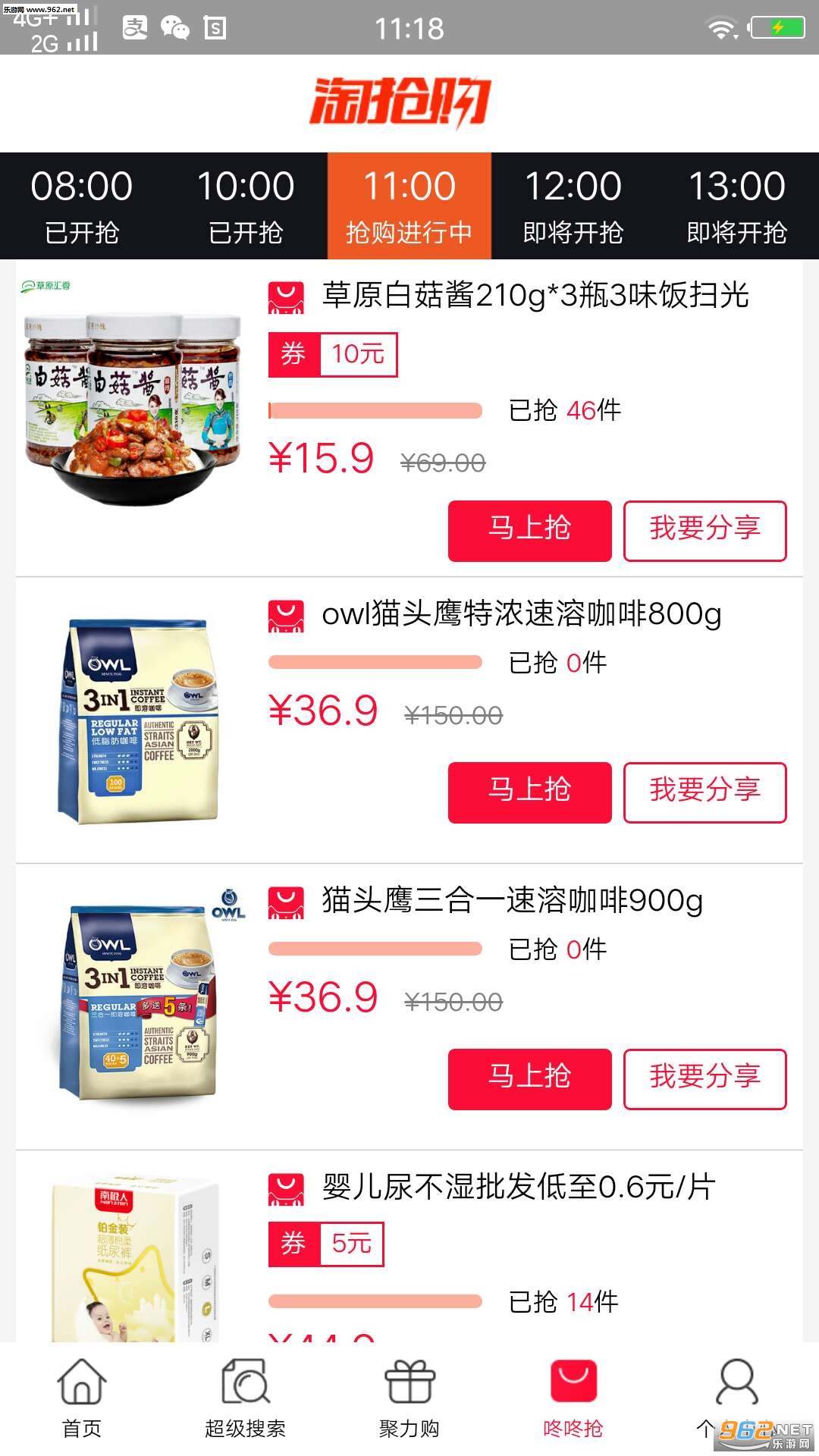Switch to the 08:00 time slot
The height and width of the screenshot is (1456, 819).
coord(82,206)
